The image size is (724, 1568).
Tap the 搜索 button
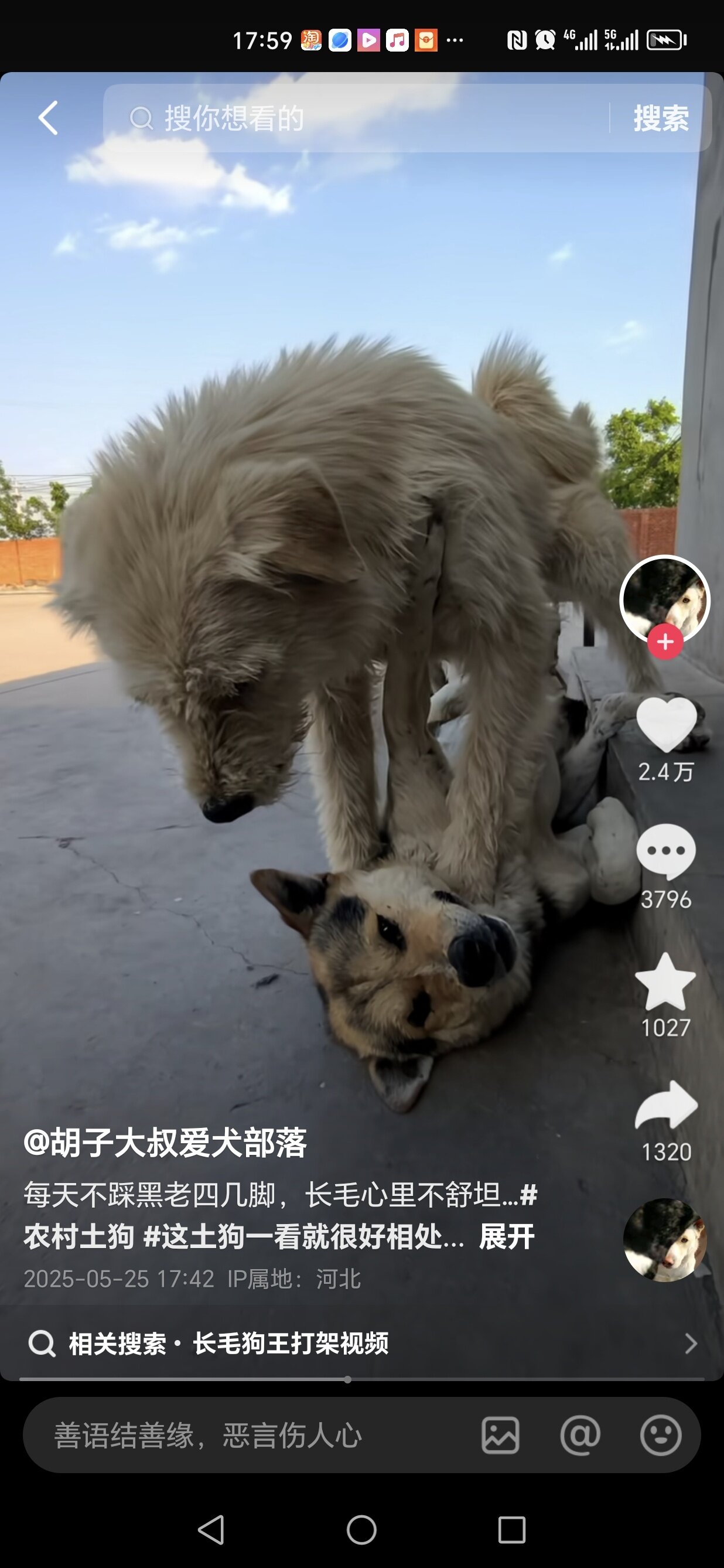coord(661,117)
